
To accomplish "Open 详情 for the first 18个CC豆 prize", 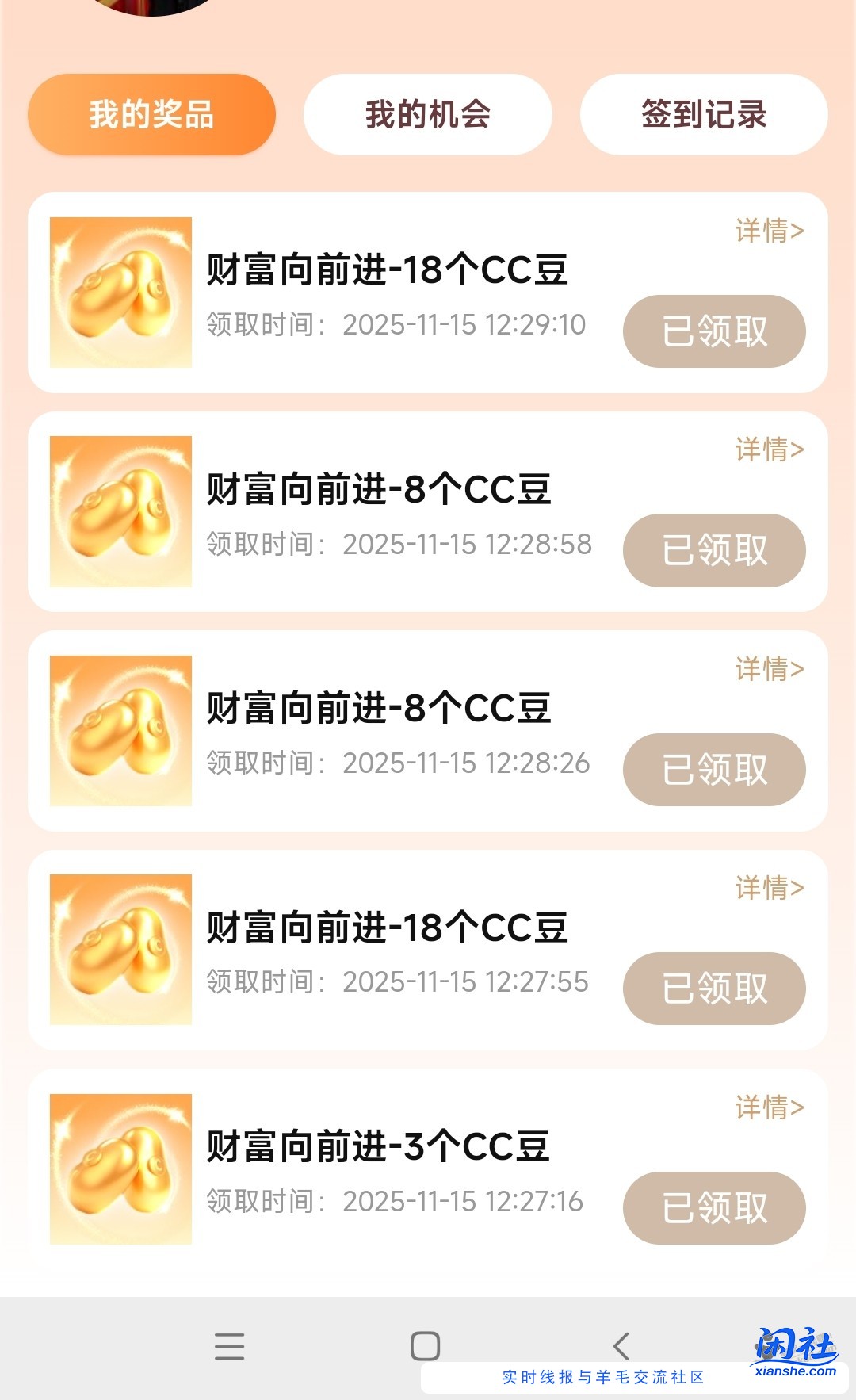I will (x=767, y=230).
